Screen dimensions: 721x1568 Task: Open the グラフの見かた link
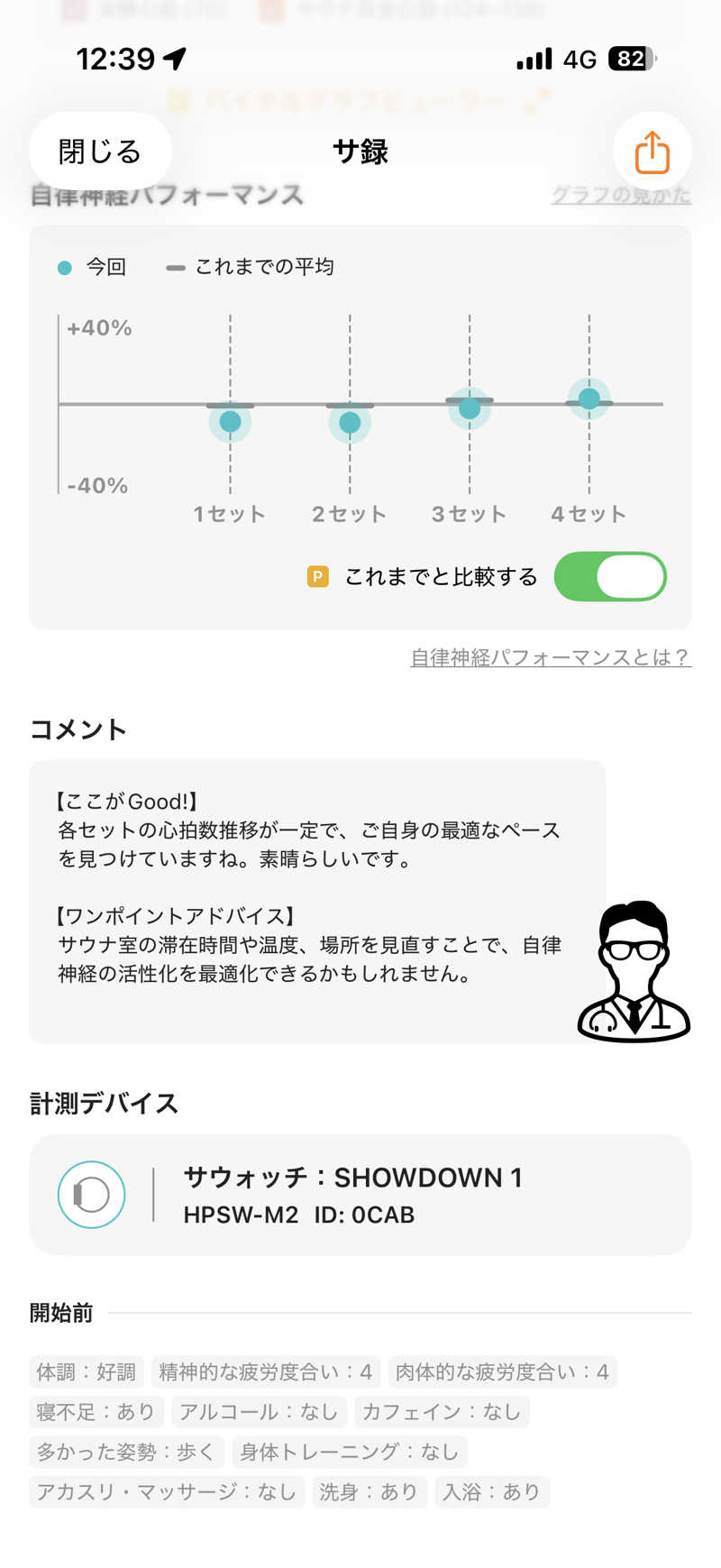pos(621,195)
